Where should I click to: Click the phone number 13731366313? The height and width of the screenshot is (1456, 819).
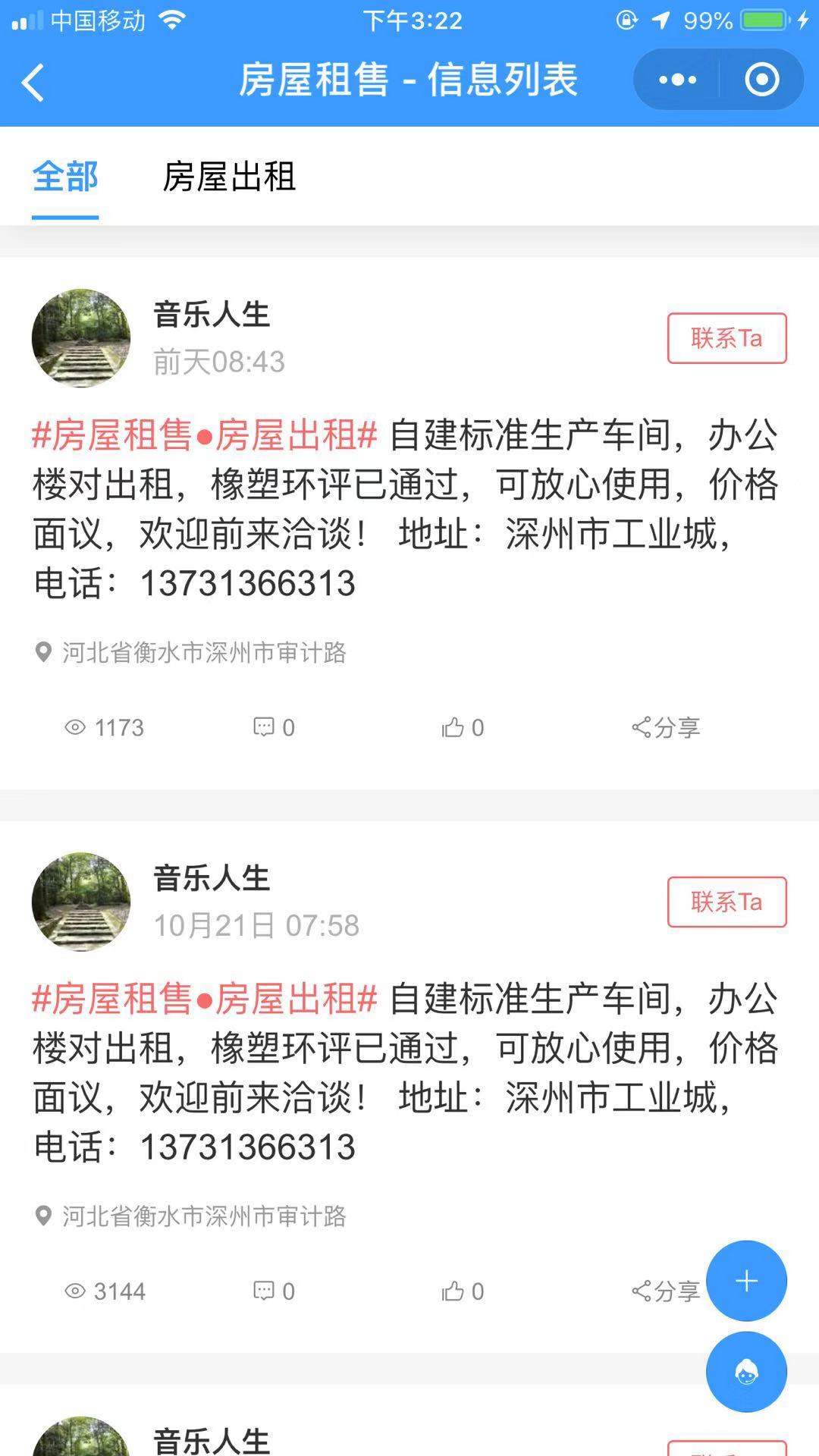coord(246,584)
